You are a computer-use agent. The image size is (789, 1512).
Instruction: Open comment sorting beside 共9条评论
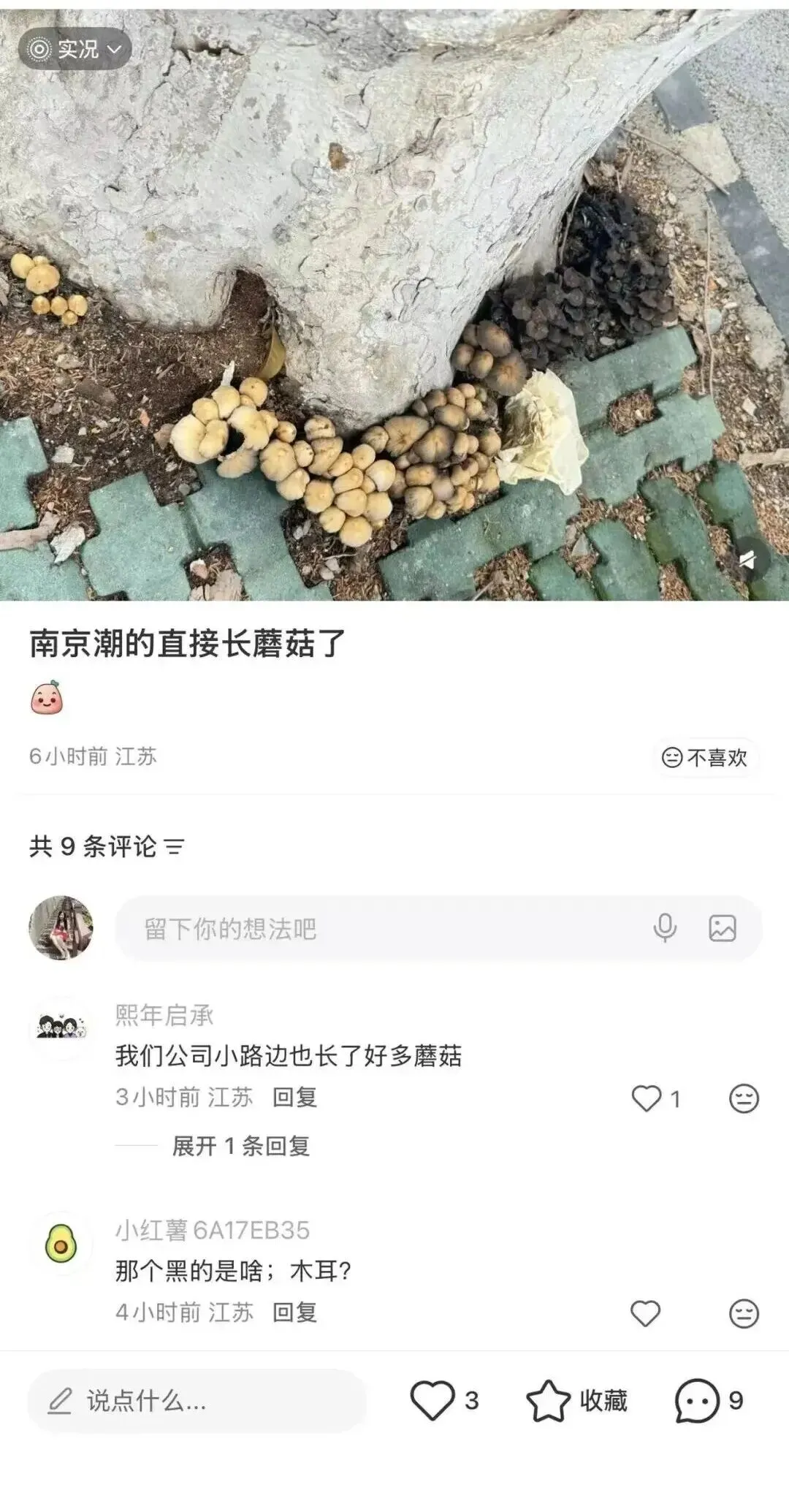coord(174,846)
